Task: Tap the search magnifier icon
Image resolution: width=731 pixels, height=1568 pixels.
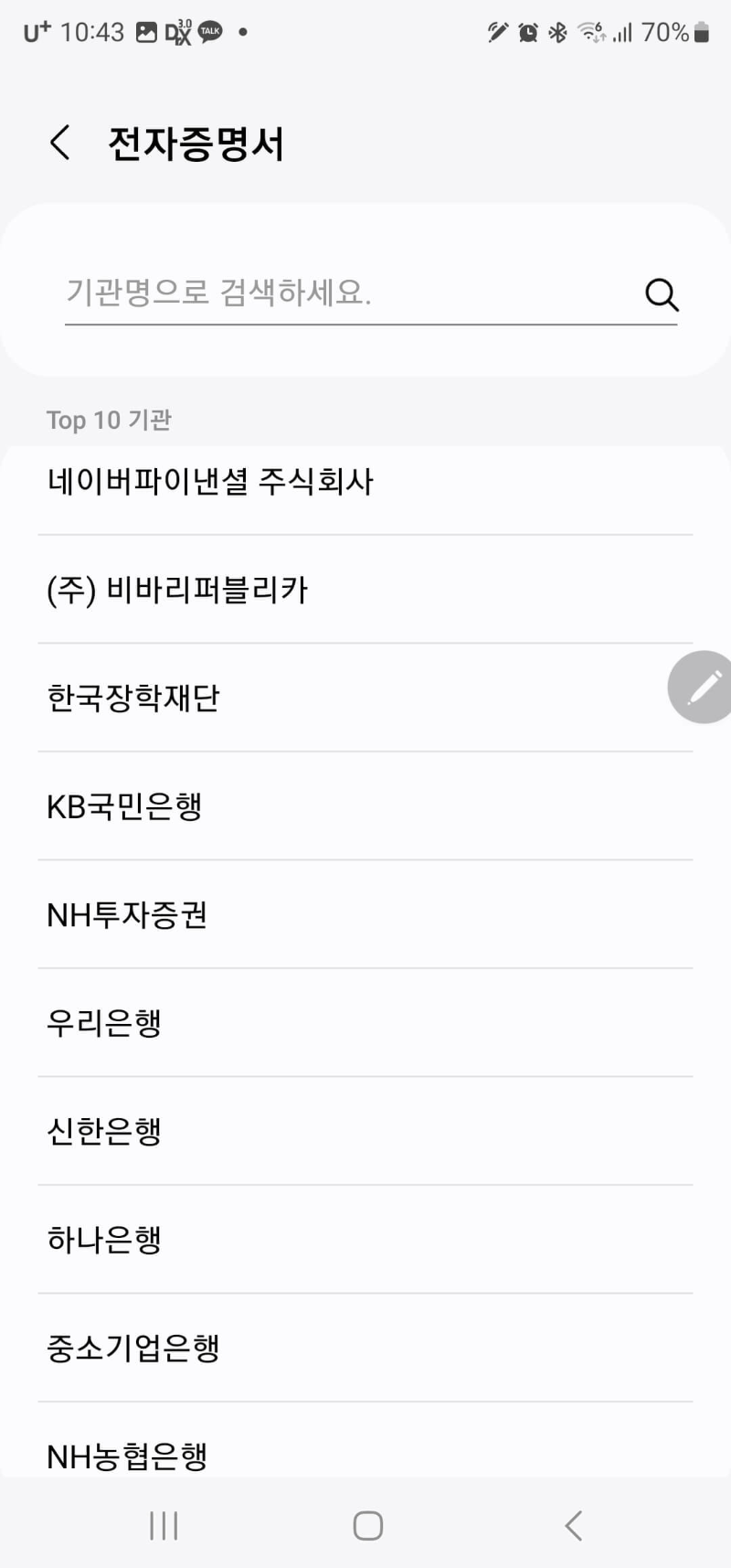Action: coord(660,294)
